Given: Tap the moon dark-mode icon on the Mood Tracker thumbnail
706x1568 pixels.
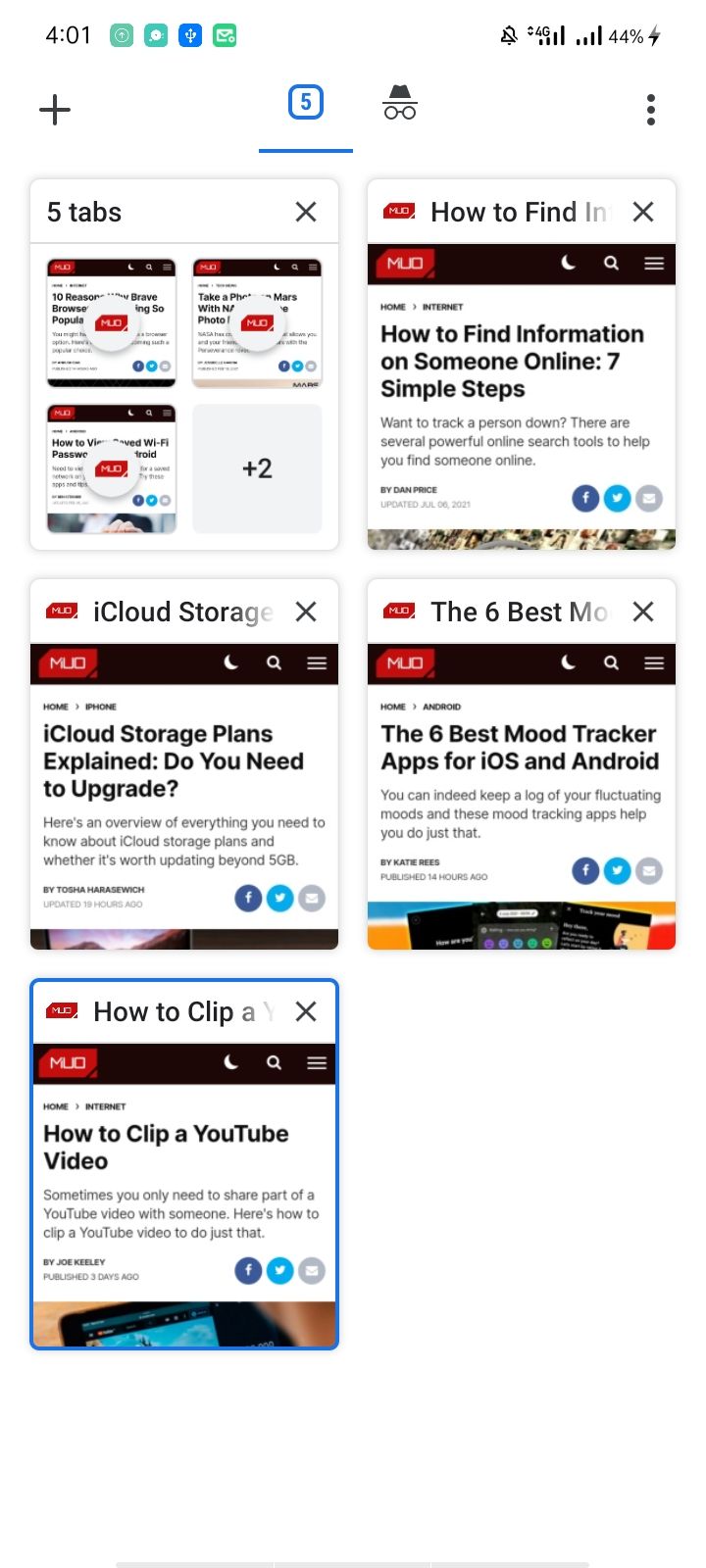Looking at the screenshot, I should coord(570,662).
